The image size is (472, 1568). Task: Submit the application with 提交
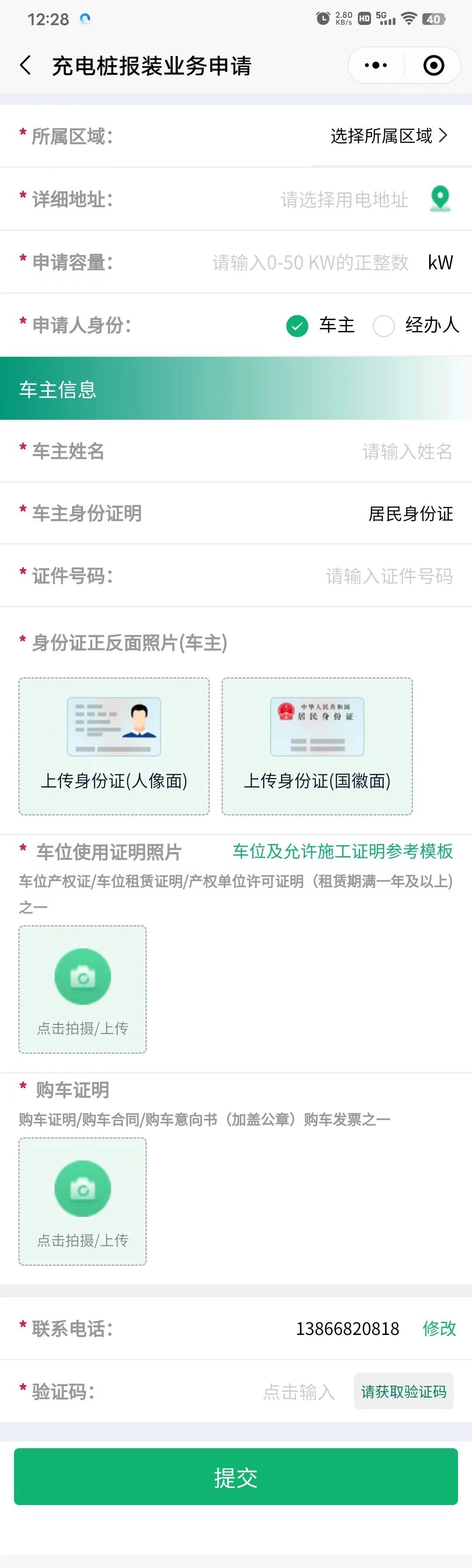(236, 1477)
